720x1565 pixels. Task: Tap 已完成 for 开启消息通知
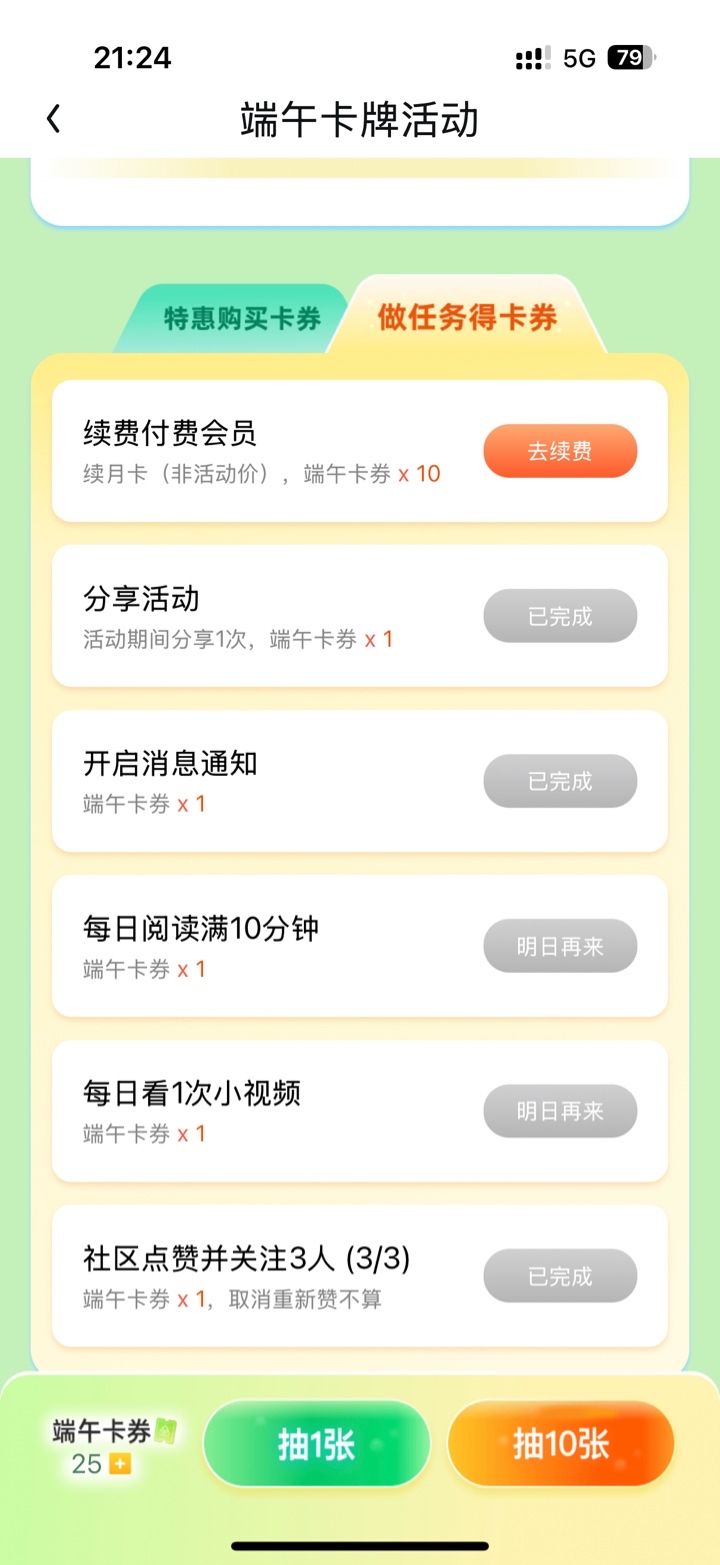coord(560,781)
